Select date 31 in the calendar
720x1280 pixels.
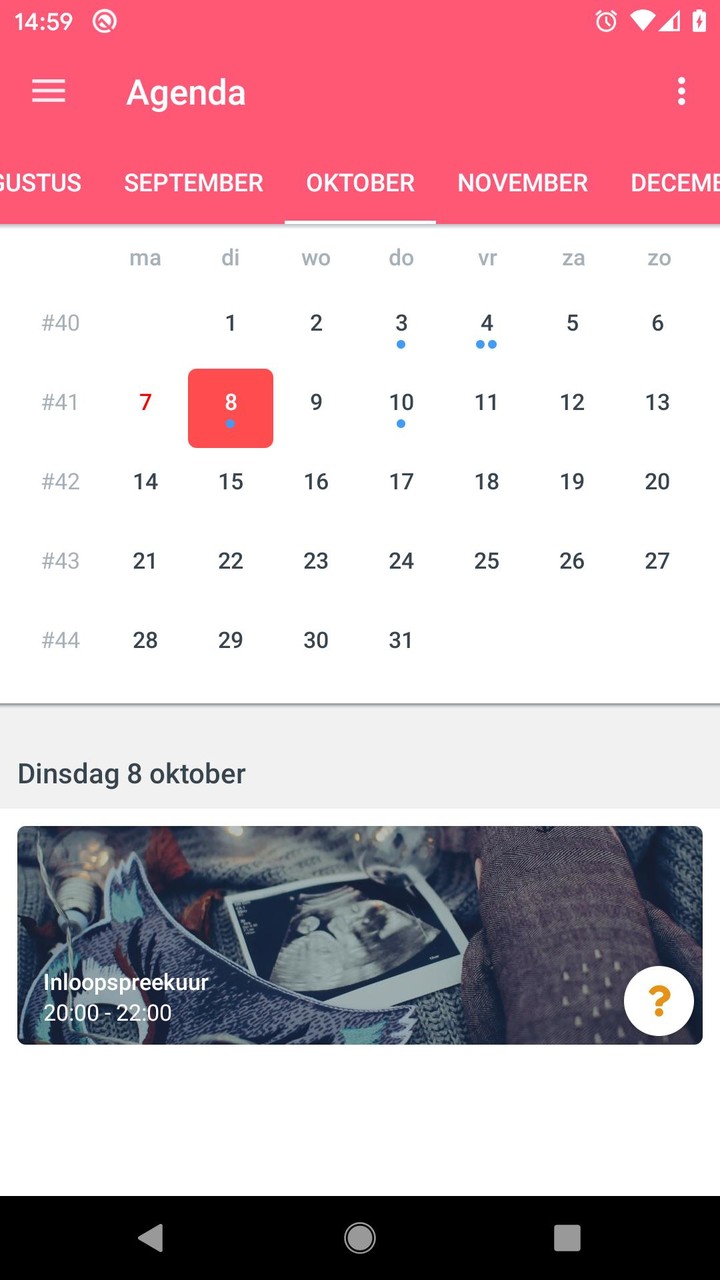pyautogui.click(x=401, y=640)
